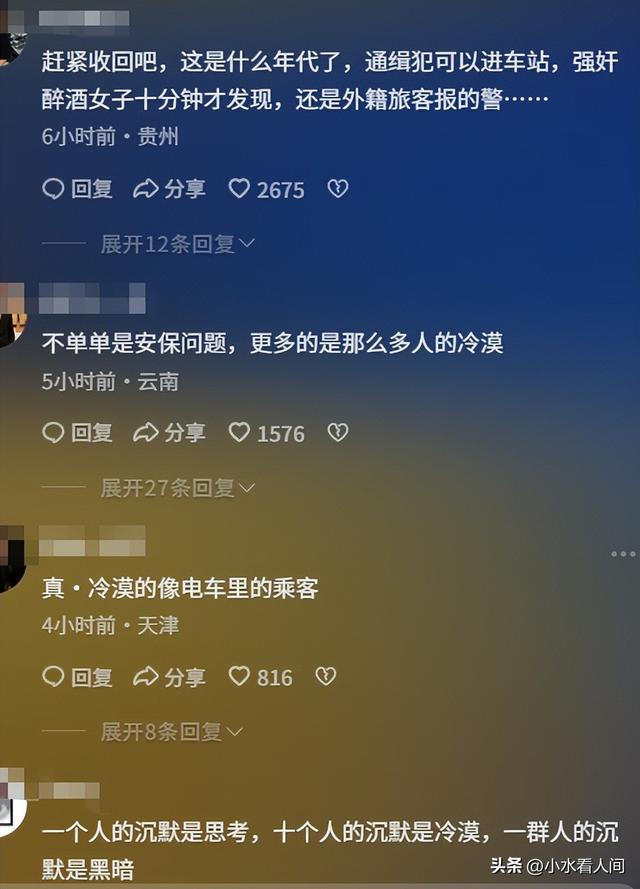Reply to the Guizhou comment
Image resolution: width=640 pixels, height=889 pixels.
pyautogui.click(x=77, y=189)
